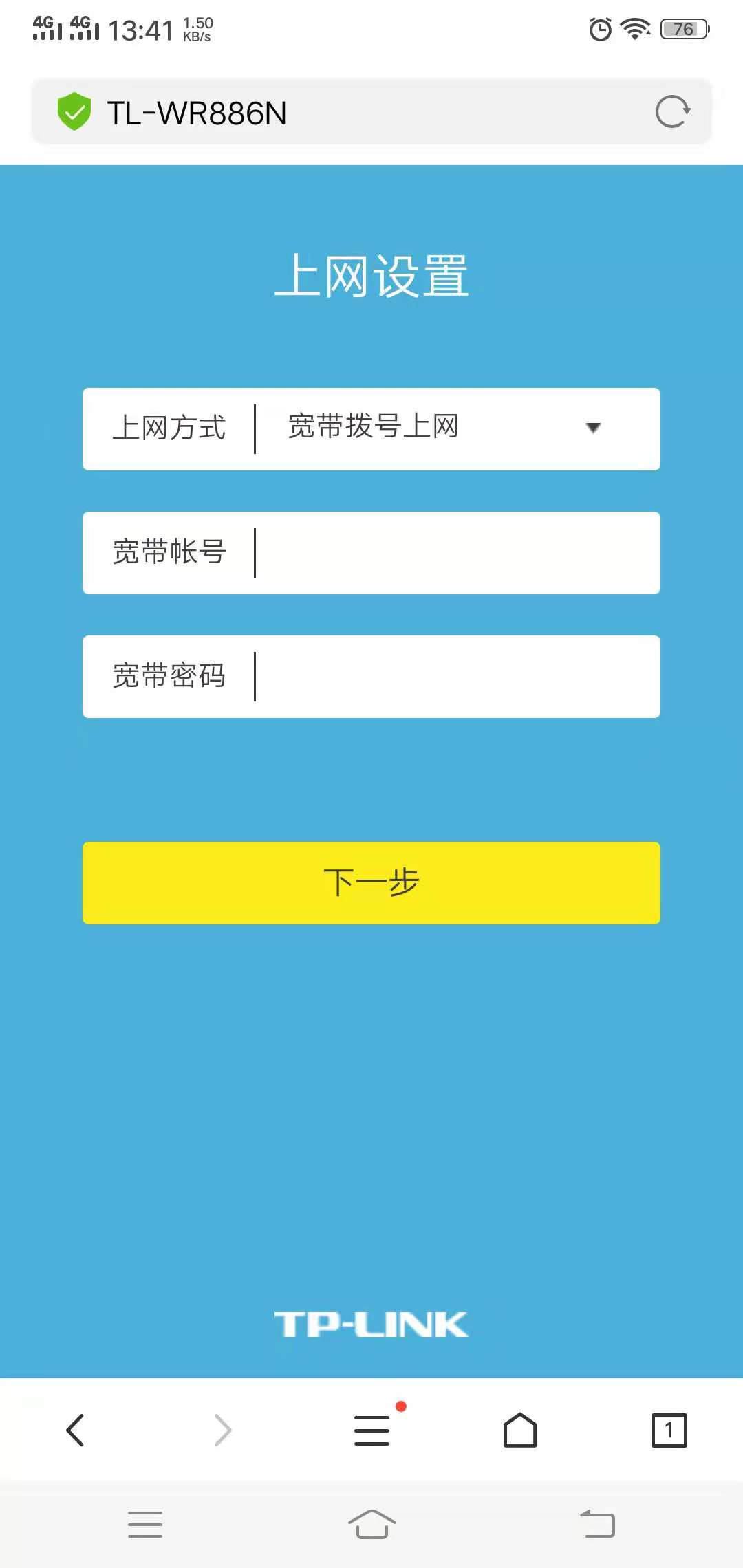Focus the 宽带帐号 input field

click(454, 553)
